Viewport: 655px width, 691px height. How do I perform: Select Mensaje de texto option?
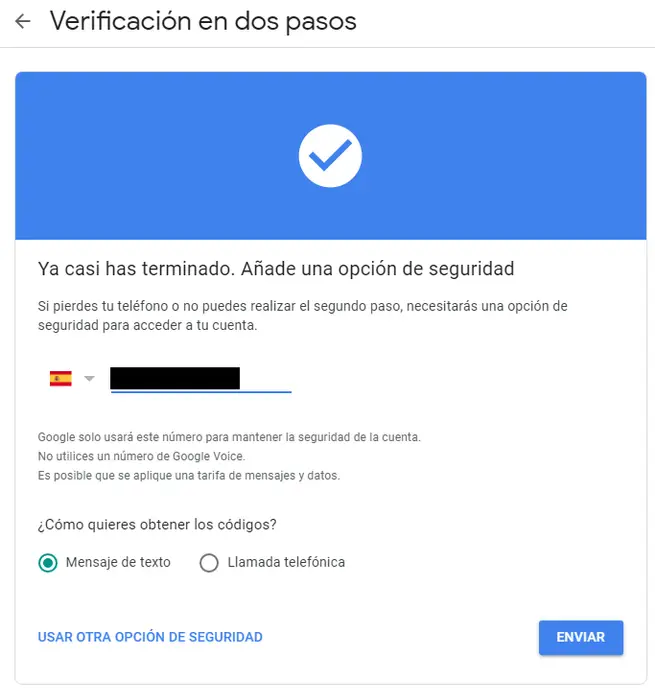[x=47, y=563]
